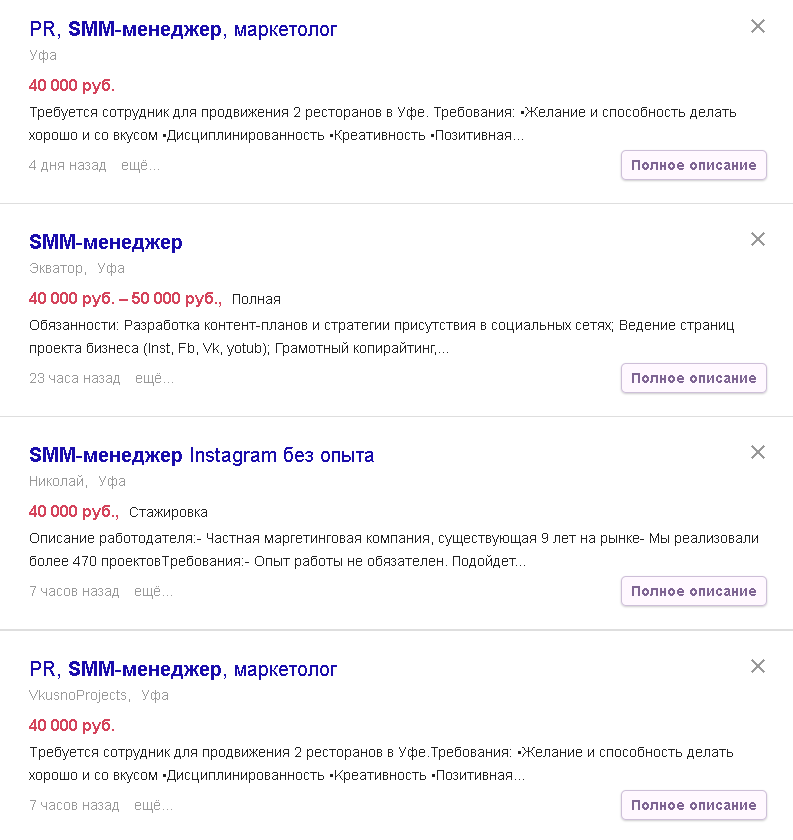793x840 pixels.
Task: Open the top "PR, SMM-менеджер, маркетолог" job title
Action: (182, 30)
